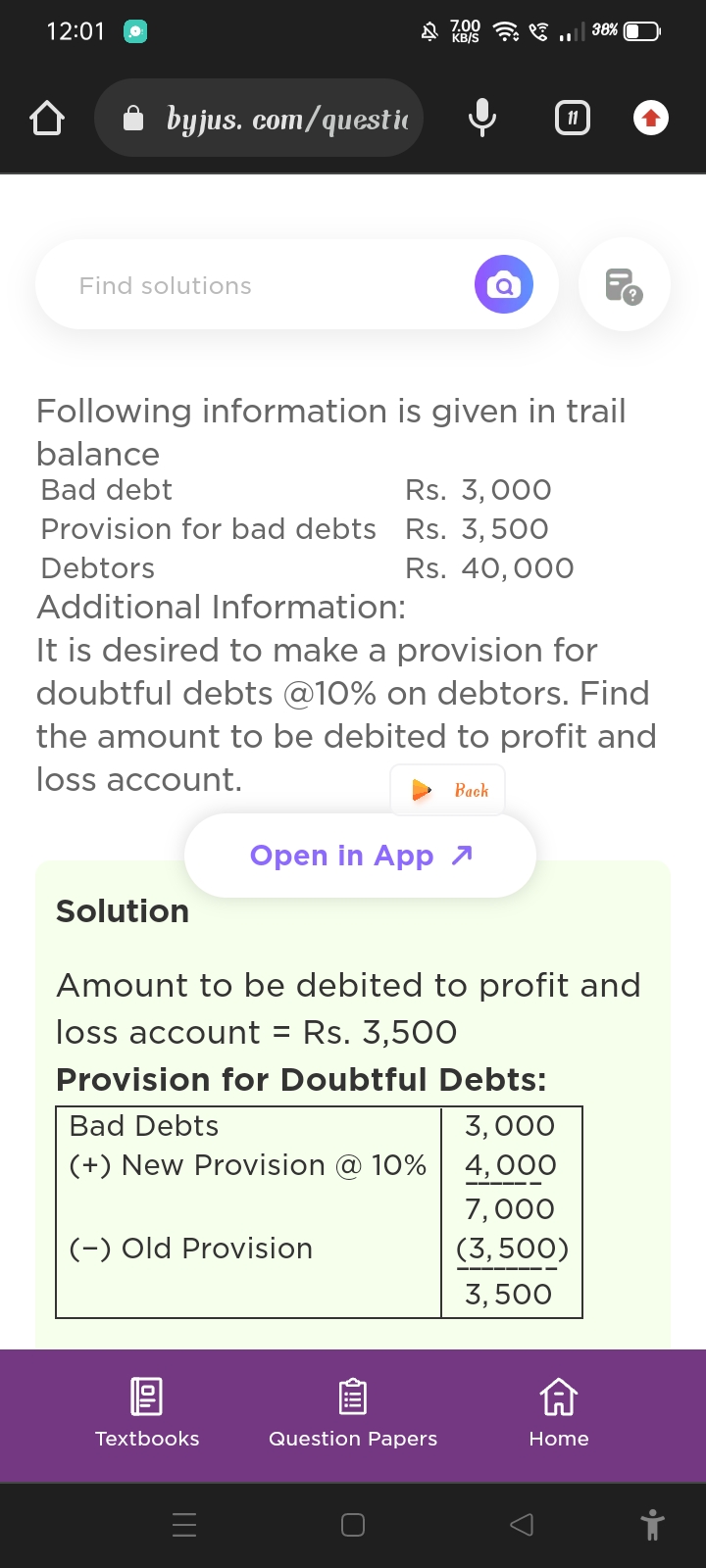The height and width of the screenshot is (1568, 706).
Task: Switch to the Textbooks tab
Action: (147, 1413)
